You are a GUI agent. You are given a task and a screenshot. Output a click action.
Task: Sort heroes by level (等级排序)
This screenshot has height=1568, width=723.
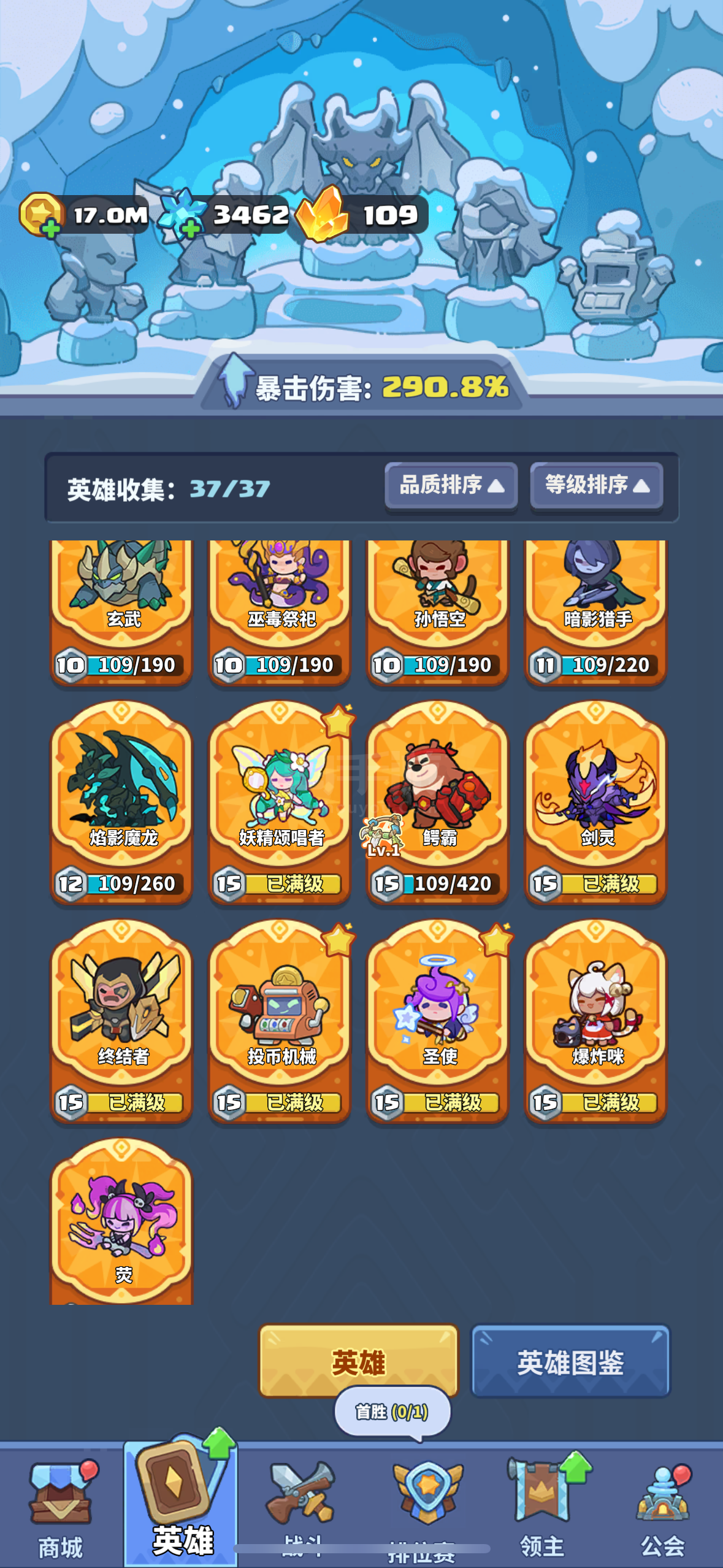[x=596, y=485]
